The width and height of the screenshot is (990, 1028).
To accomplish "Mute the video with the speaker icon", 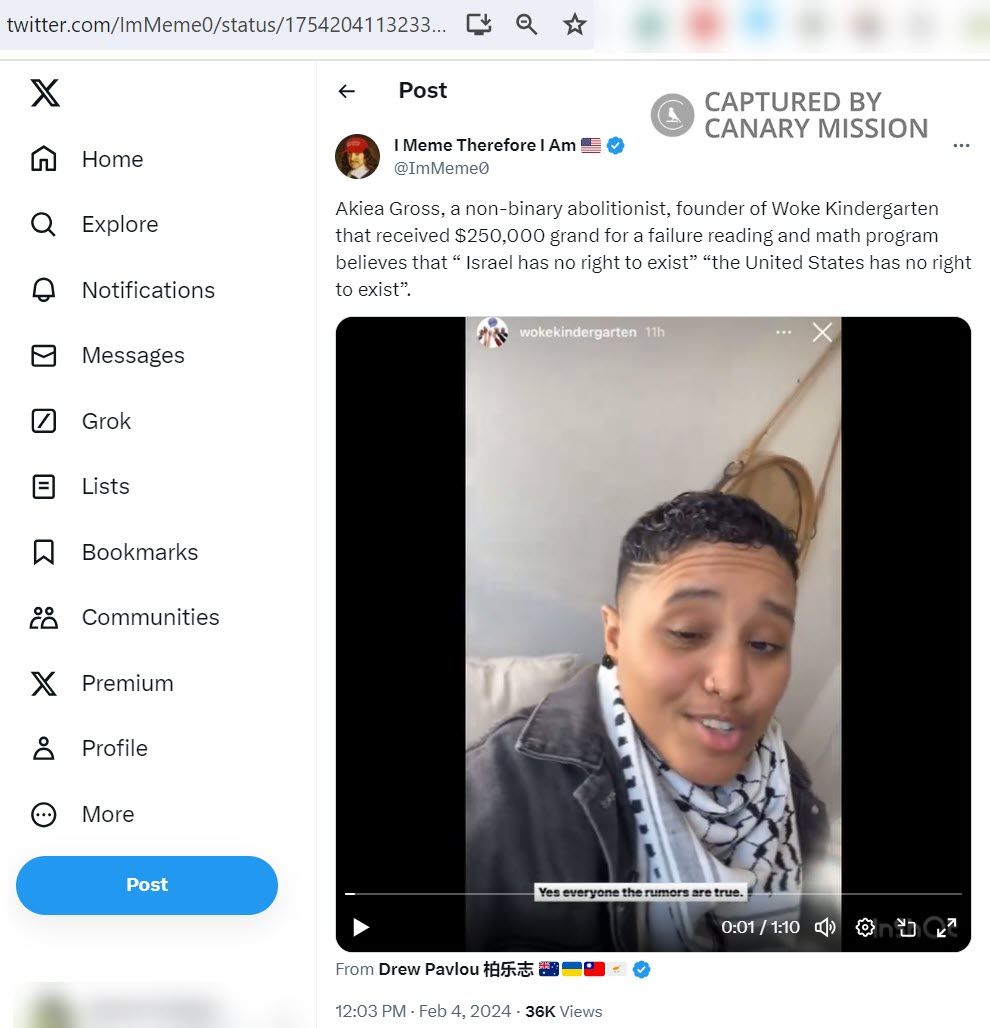I will pyautogui.click(x=825, y=927).
